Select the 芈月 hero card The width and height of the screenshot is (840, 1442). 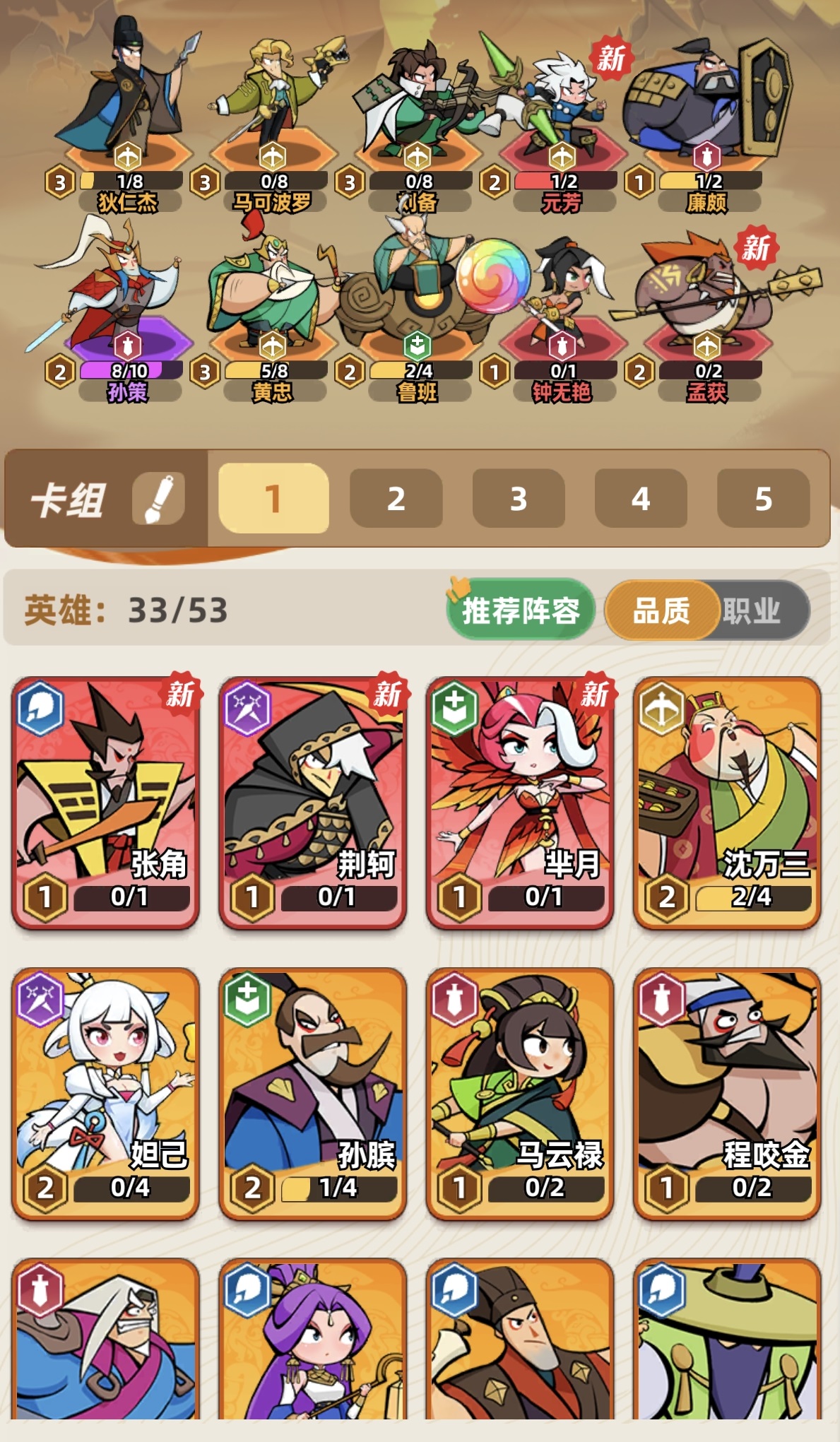click(519, 802)
